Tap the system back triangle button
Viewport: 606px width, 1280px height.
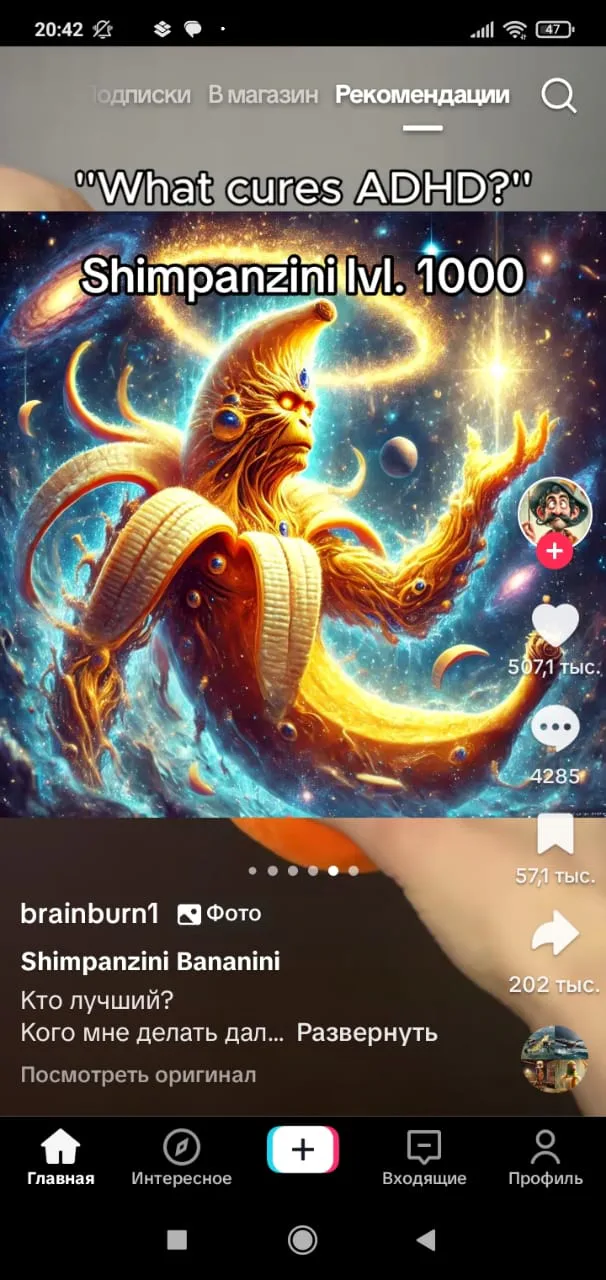426,1240
